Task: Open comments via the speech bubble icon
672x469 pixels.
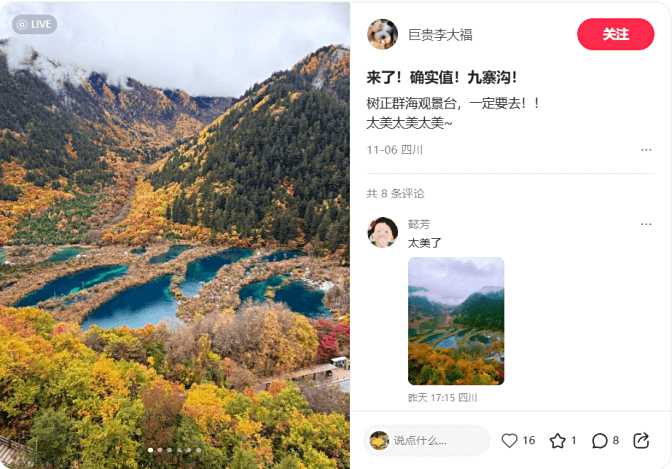Action: tap(599, 440)
